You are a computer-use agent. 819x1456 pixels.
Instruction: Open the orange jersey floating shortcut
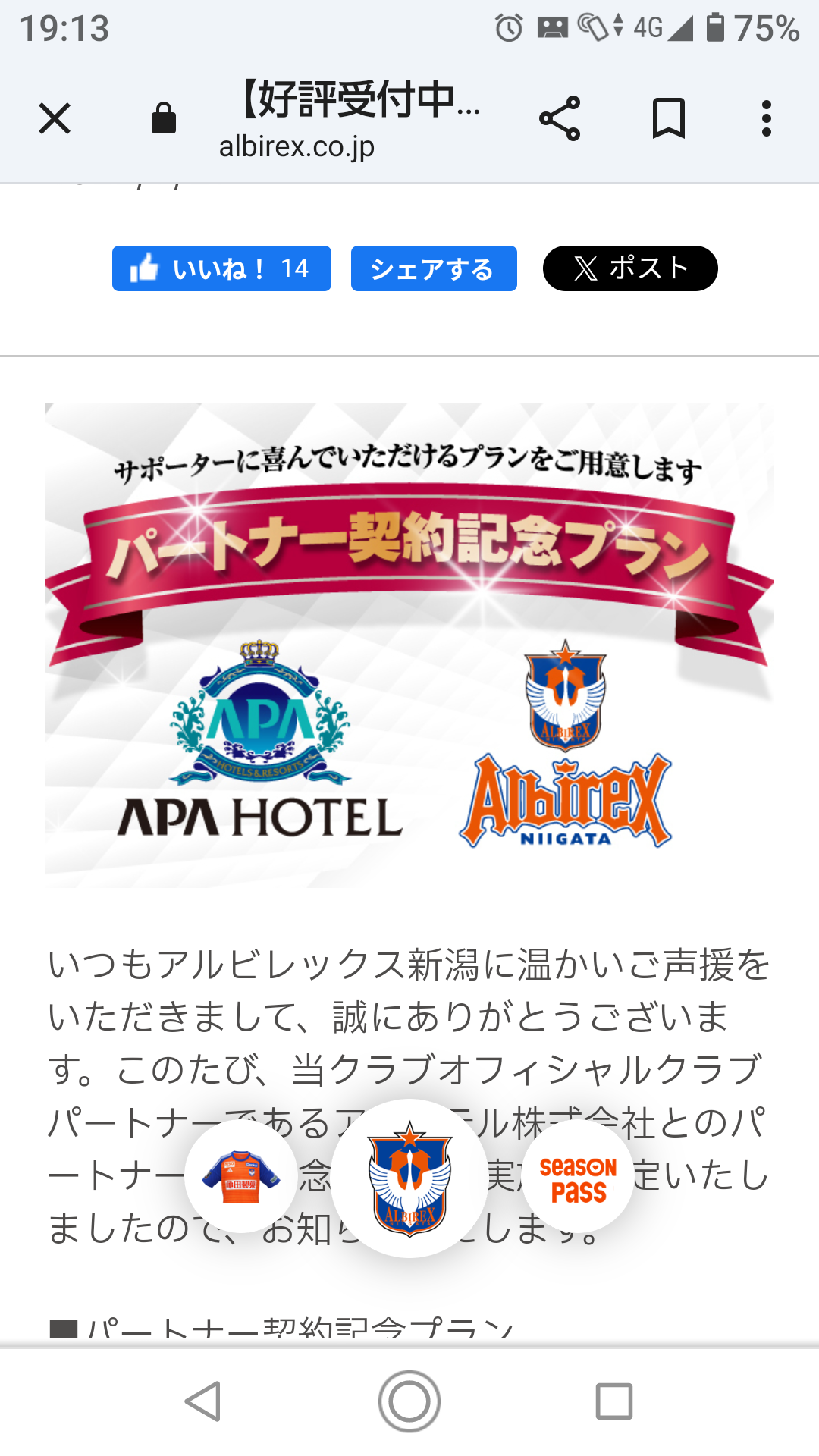[x=241, y=1177]
